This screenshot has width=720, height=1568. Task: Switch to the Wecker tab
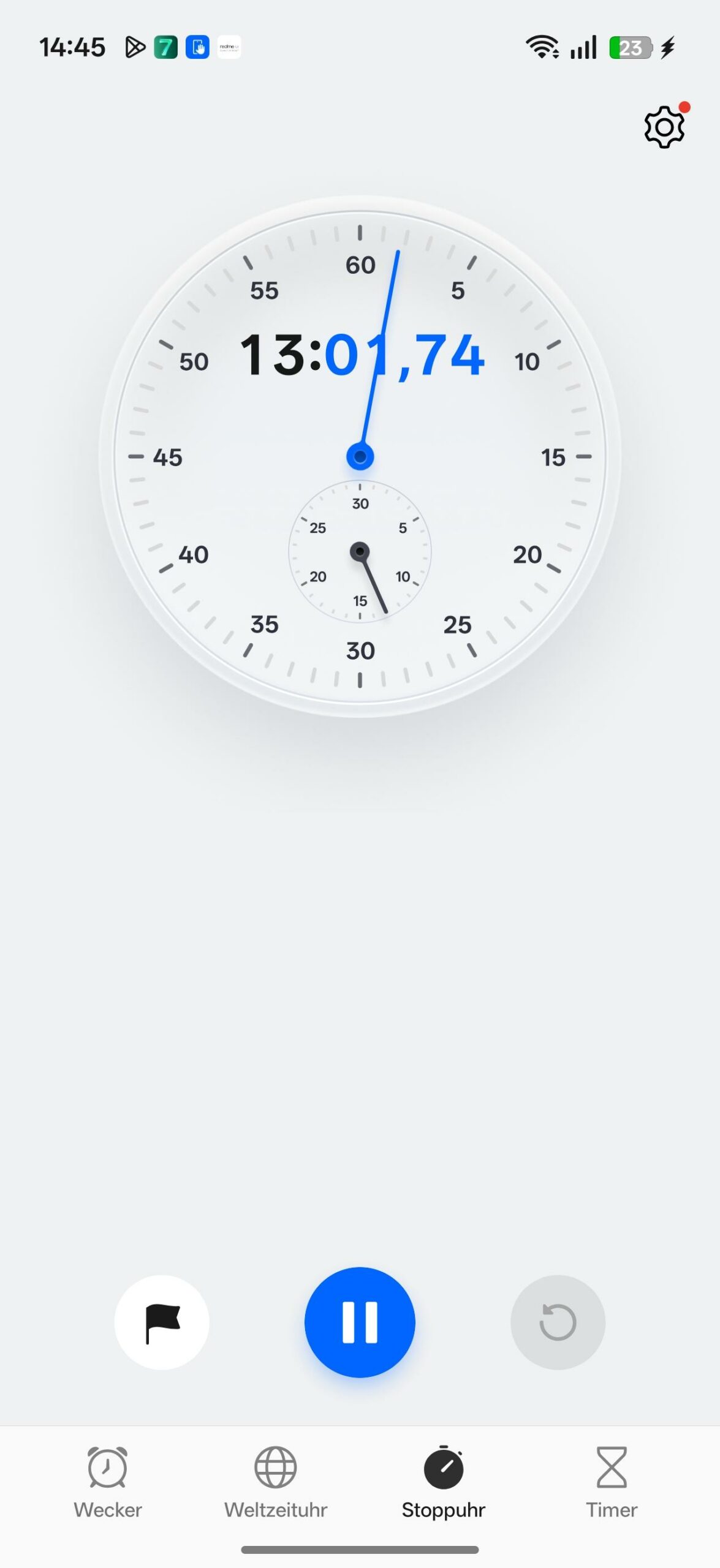[108, 1482]
